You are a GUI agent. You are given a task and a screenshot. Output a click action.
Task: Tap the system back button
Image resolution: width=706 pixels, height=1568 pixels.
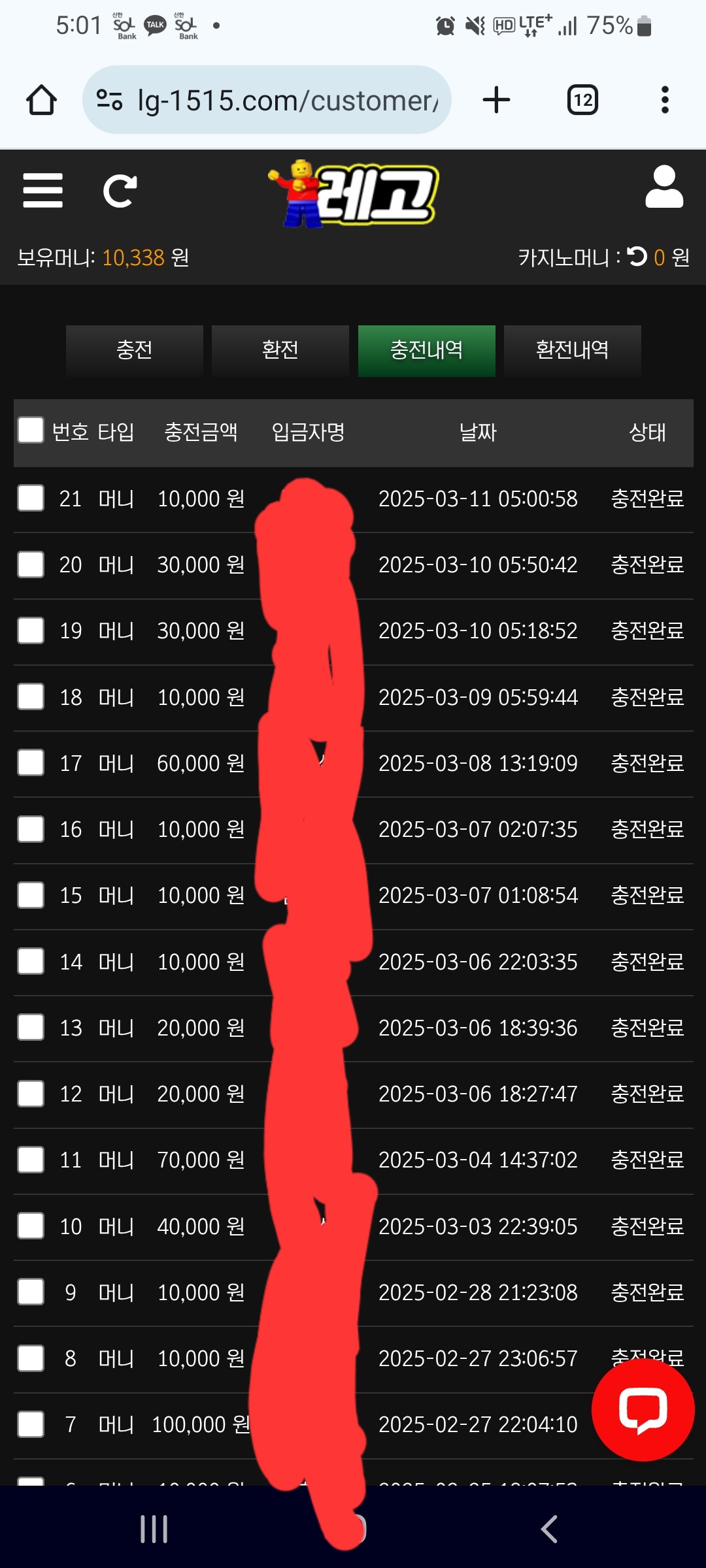pos(549,1529)
